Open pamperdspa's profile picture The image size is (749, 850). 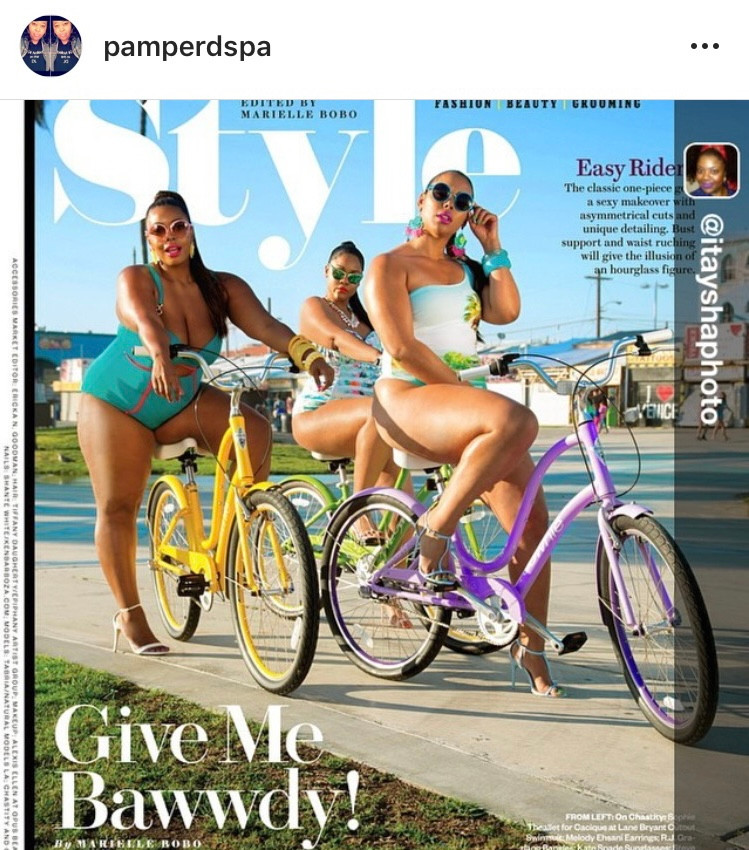51,47
